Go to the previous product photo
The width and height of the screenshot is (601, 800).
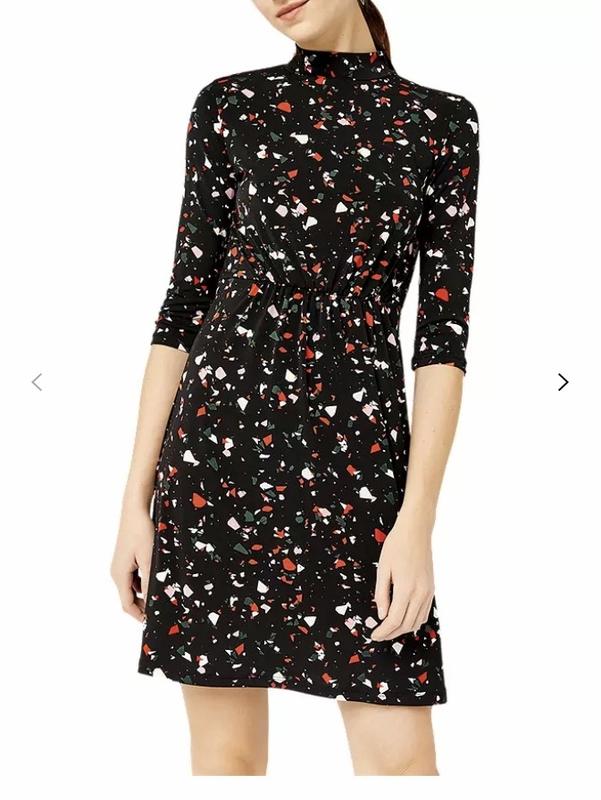click(x=37, y=382)
